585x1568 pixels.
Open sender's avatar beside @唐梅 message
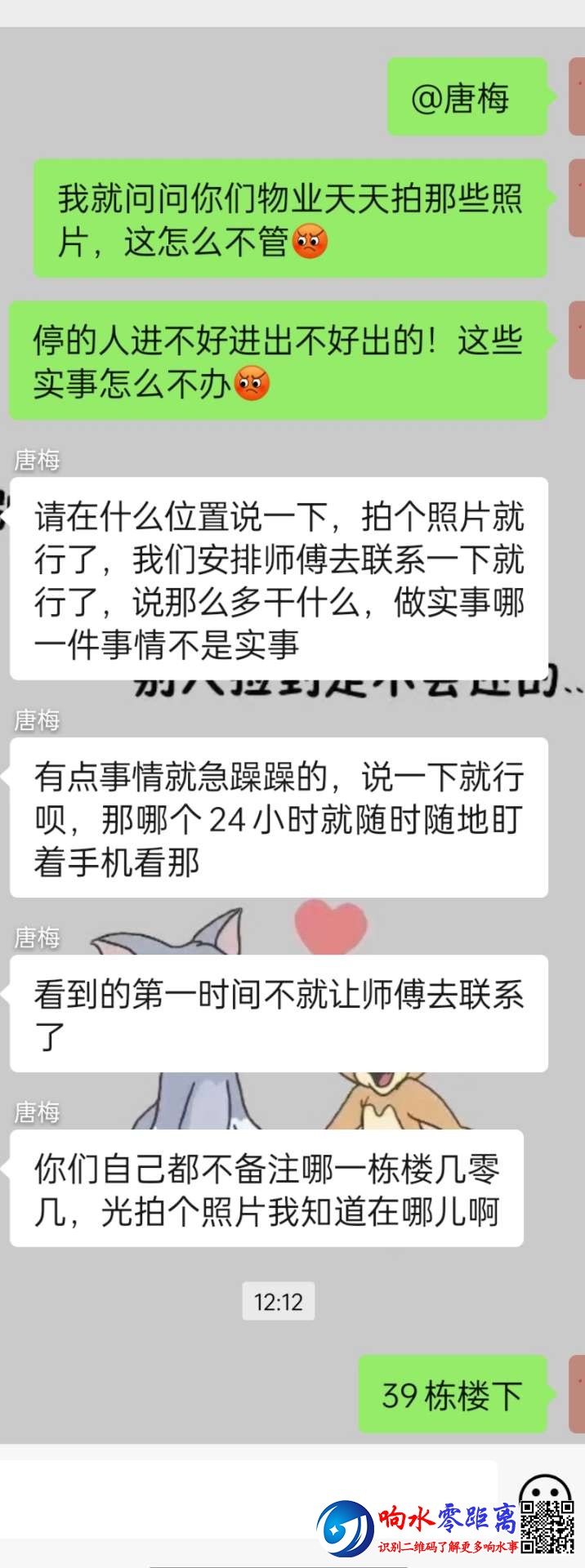click(x=577, y=96)
